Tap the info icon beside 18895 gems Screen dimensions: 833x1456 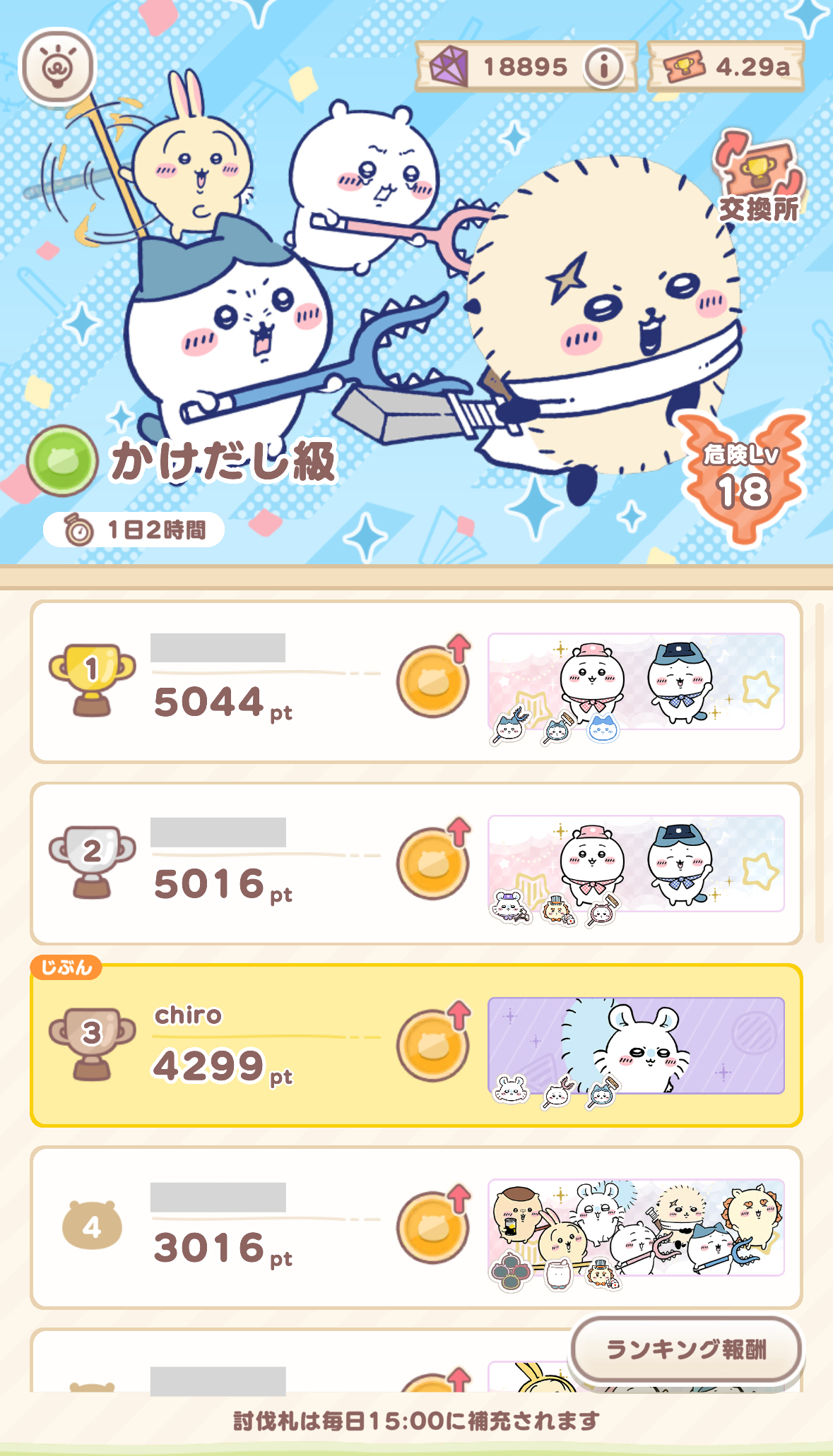click(604, 67)
